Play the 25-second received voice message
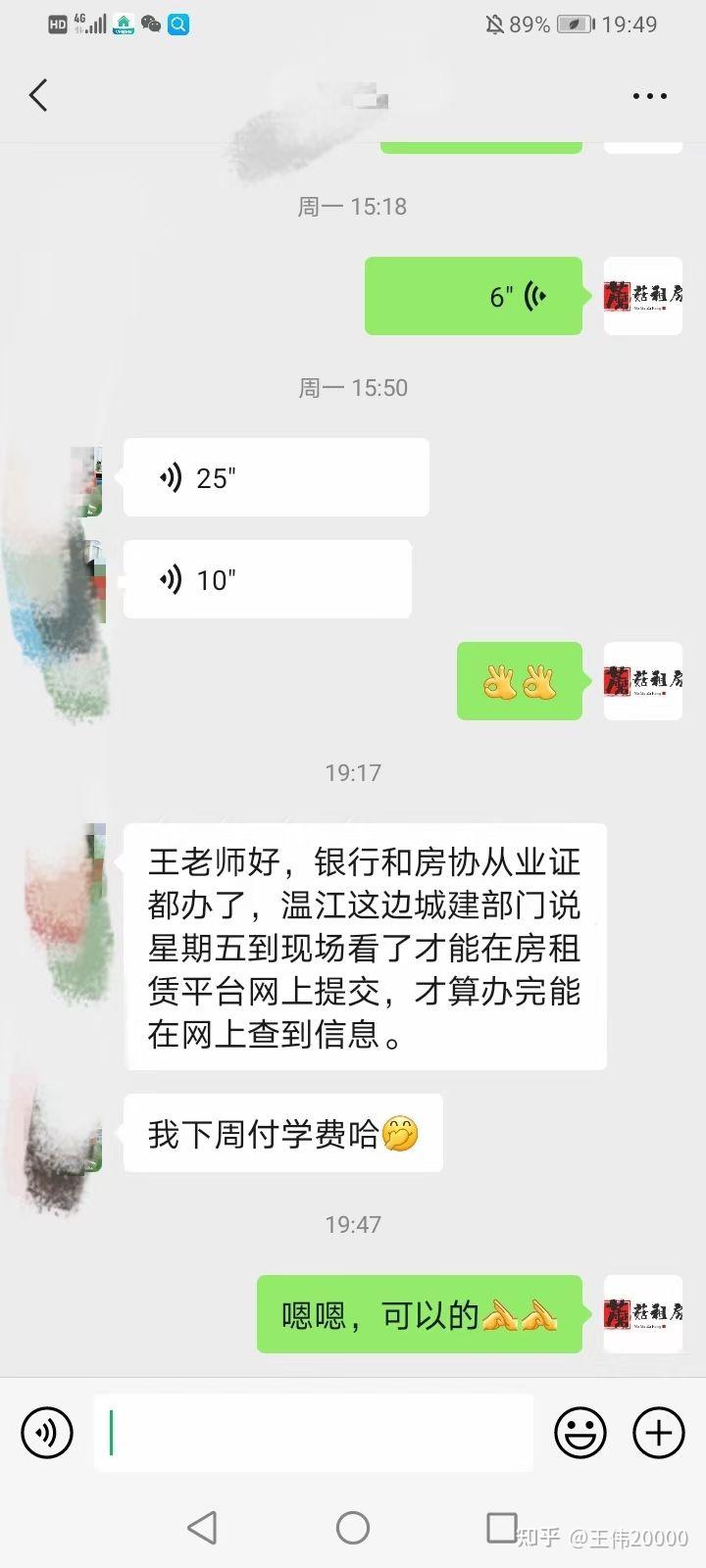Viewport: 706px width, 1568px height. point(276,477)
